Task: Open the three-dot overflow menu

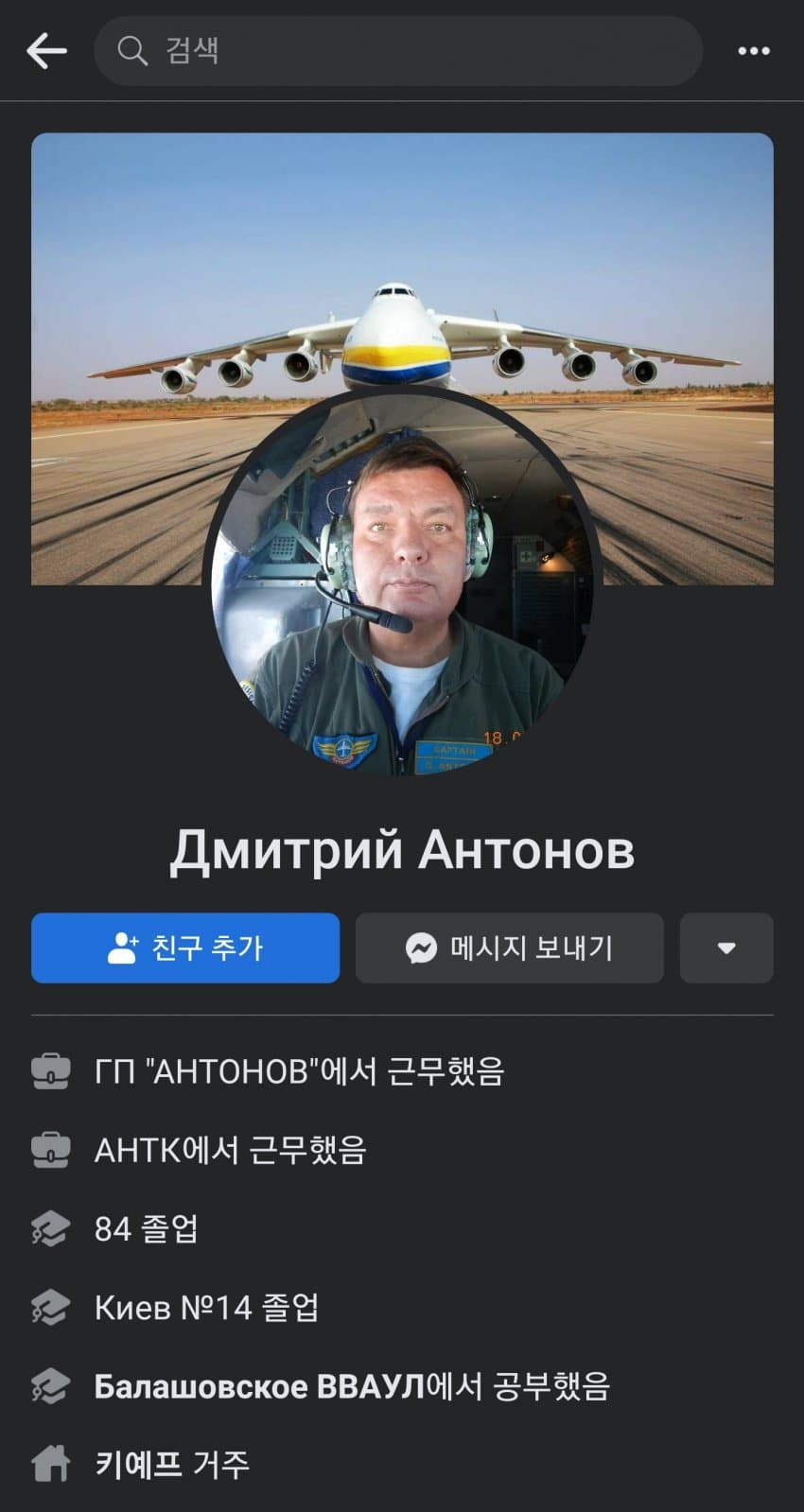Action: 753,51
